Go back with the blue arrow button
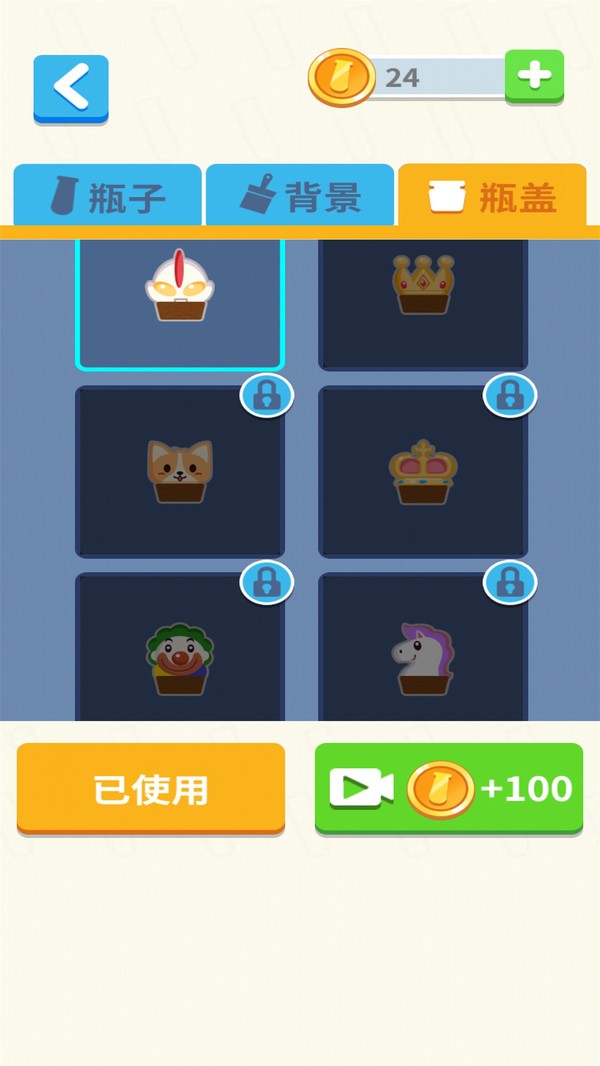This screenshot has height=1066, width=600. 71,88
